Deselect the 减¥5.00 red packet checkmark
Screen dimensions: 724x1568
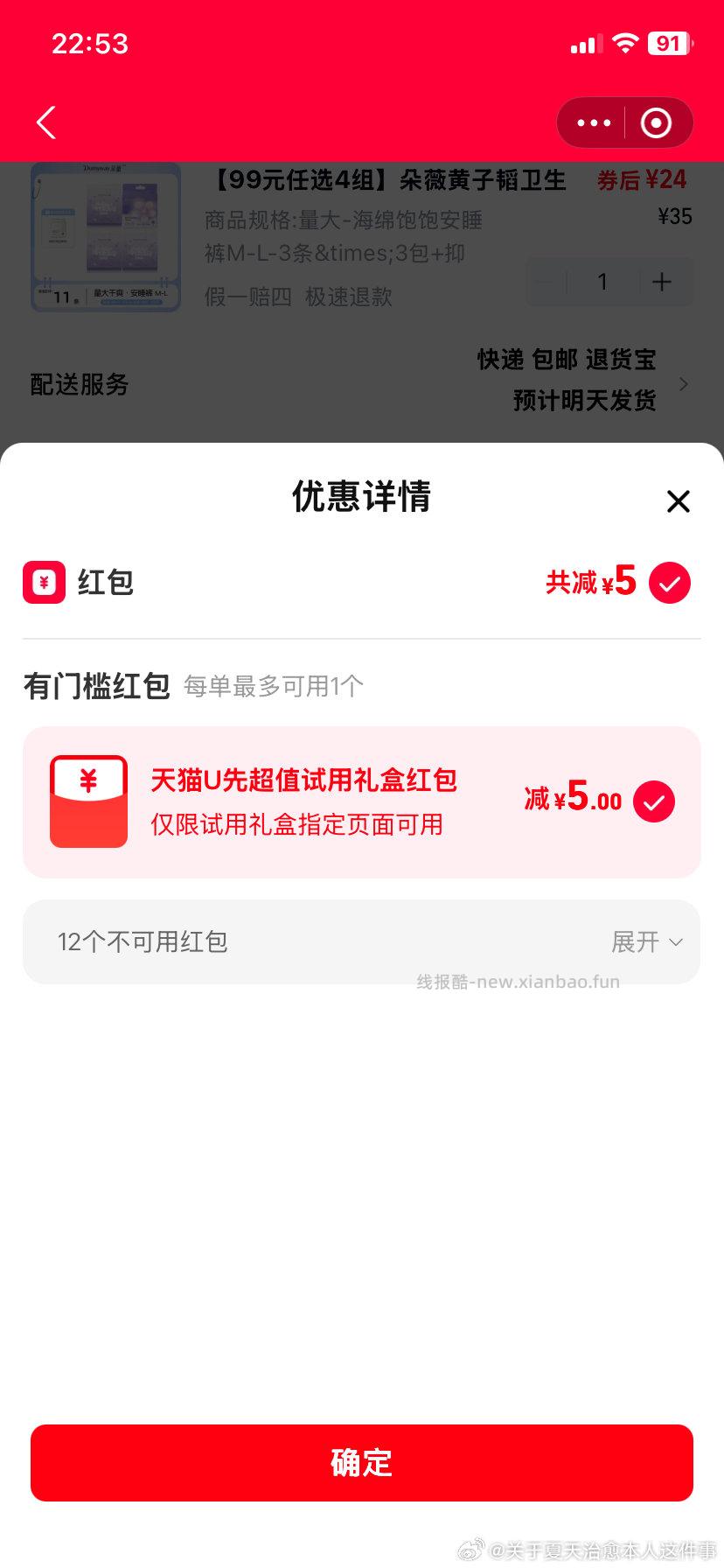(x=653, y=801)
